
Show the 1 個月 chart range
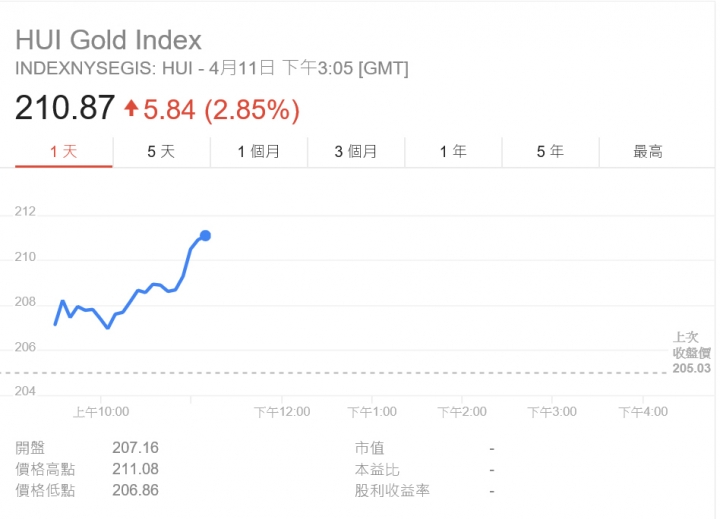(x=258, y=152)
